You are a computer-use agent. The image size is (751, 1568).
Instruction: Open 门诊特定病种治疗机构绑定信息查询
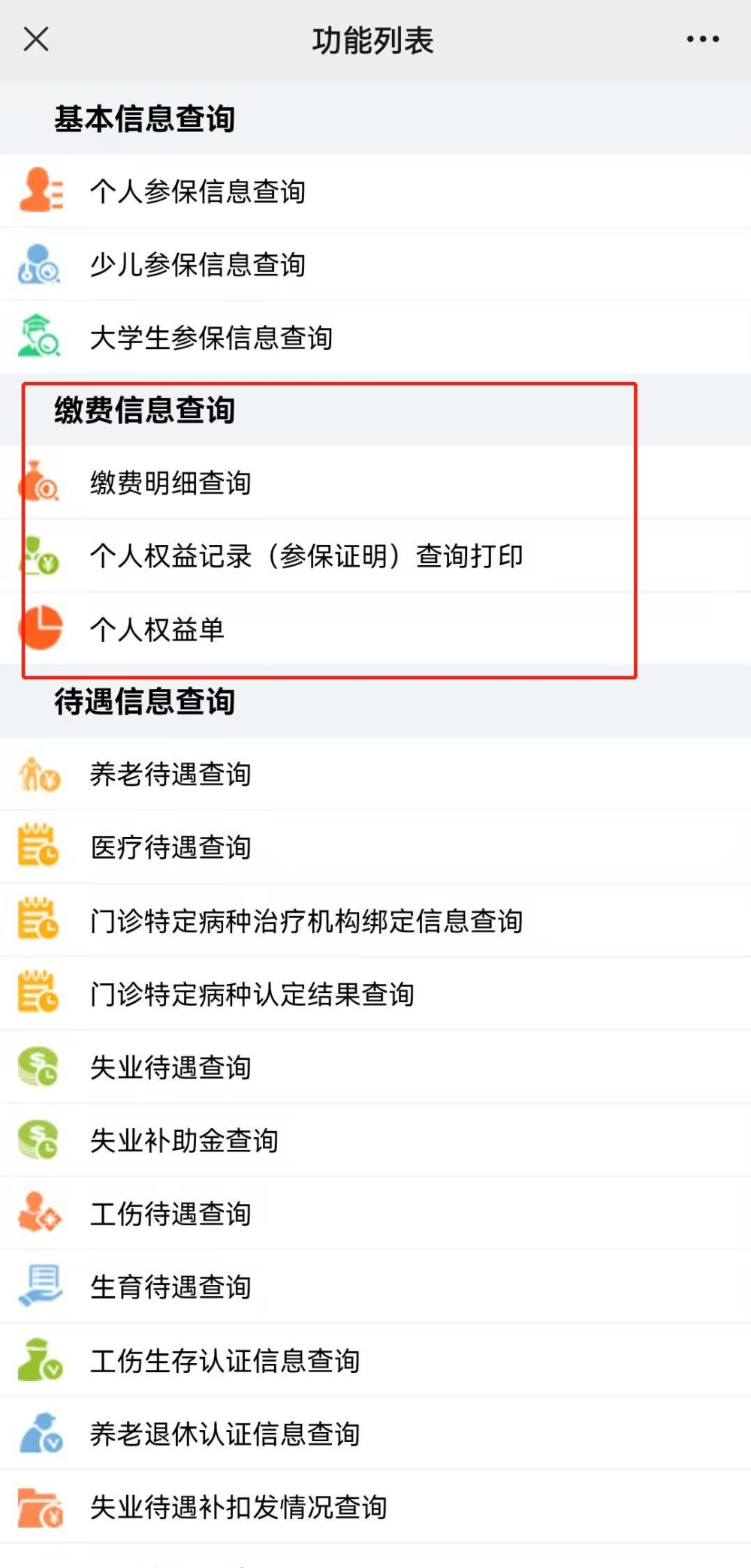pos(375,921)
